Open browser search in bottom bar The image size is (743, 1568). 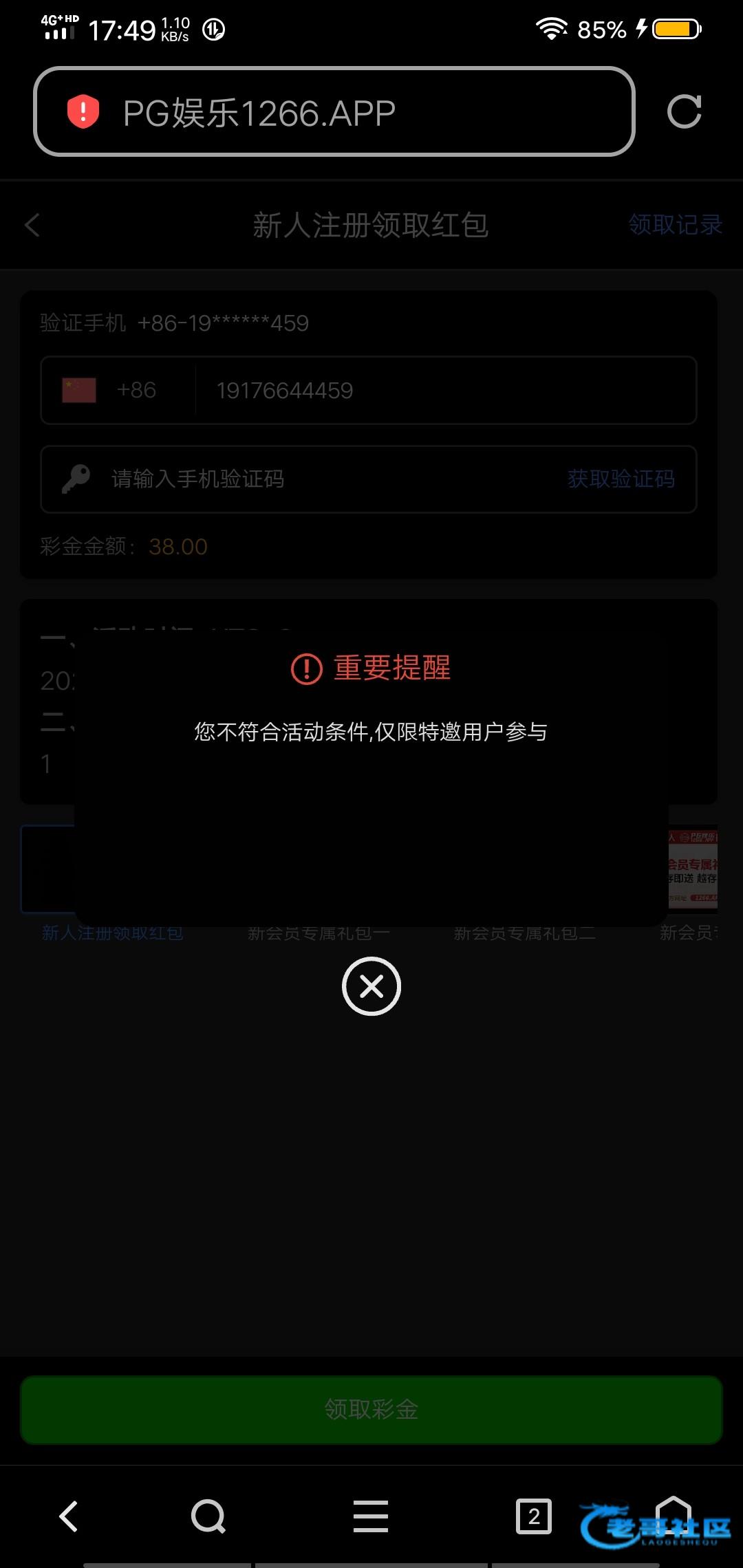click(208, 1516)
